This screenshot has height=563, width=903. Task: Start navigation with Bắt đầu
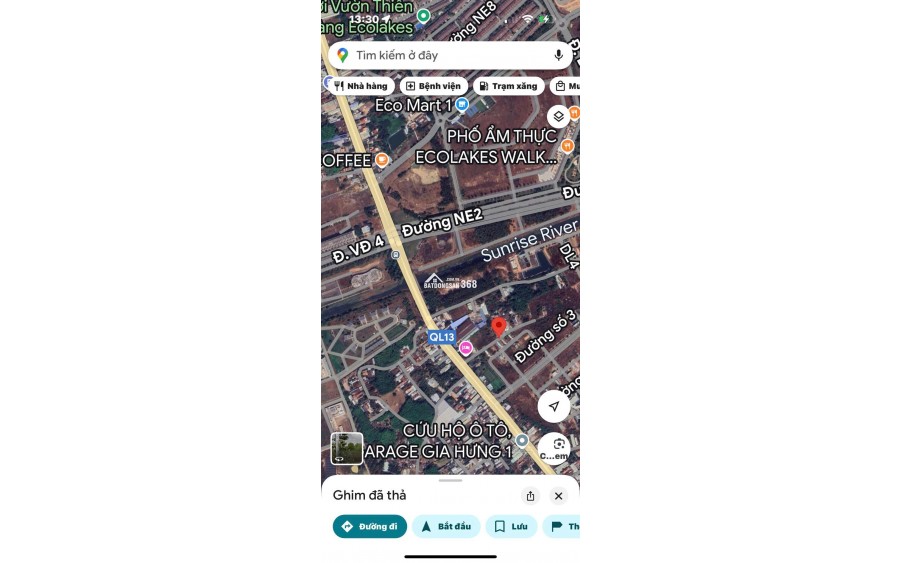(x=445, y=526)
